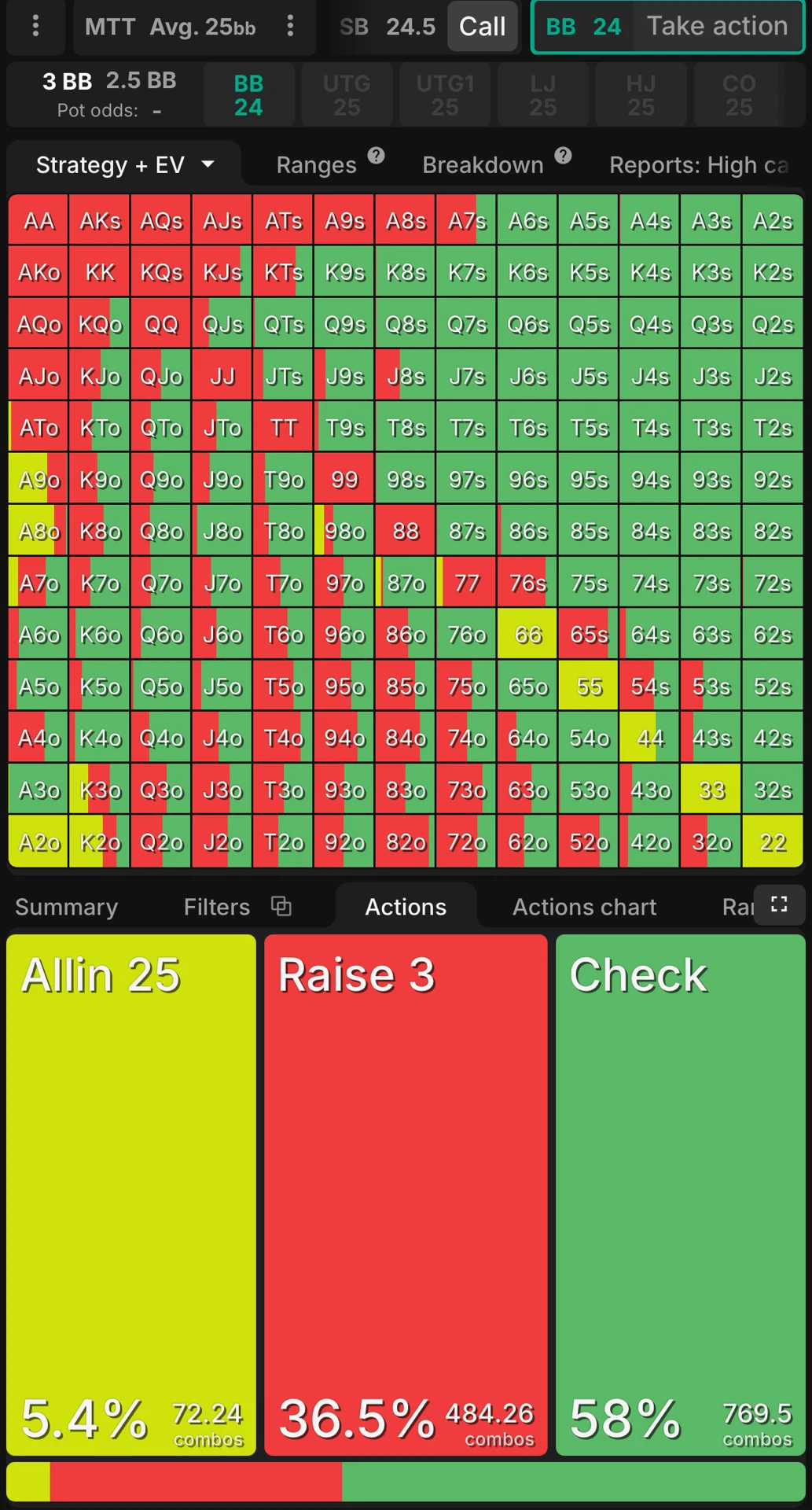
Task: Select the Allin 25 action card
Action: (131, 1194)
